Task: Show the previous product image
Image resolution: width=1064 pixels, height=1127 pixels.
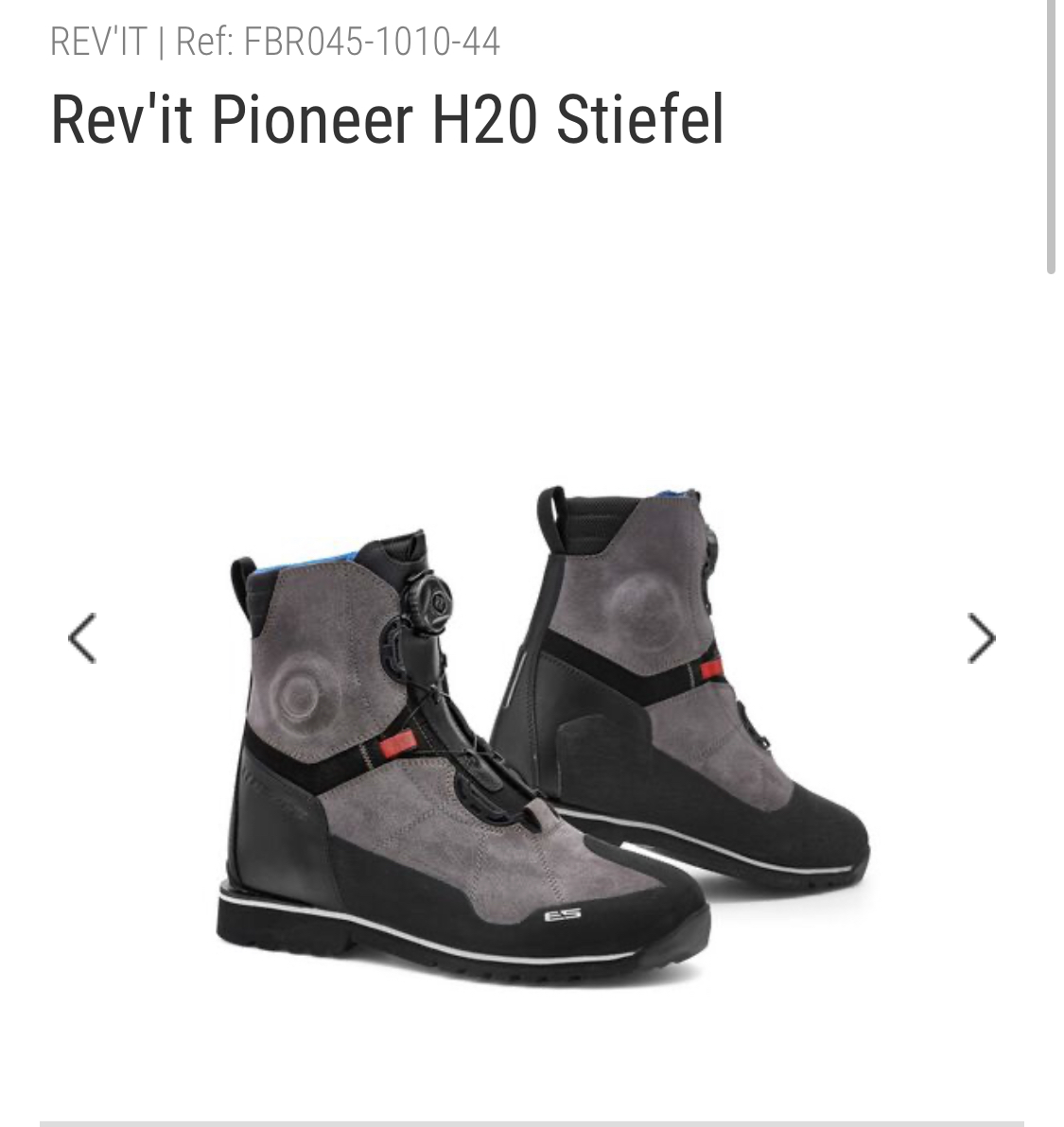Action: coord(82,638)
